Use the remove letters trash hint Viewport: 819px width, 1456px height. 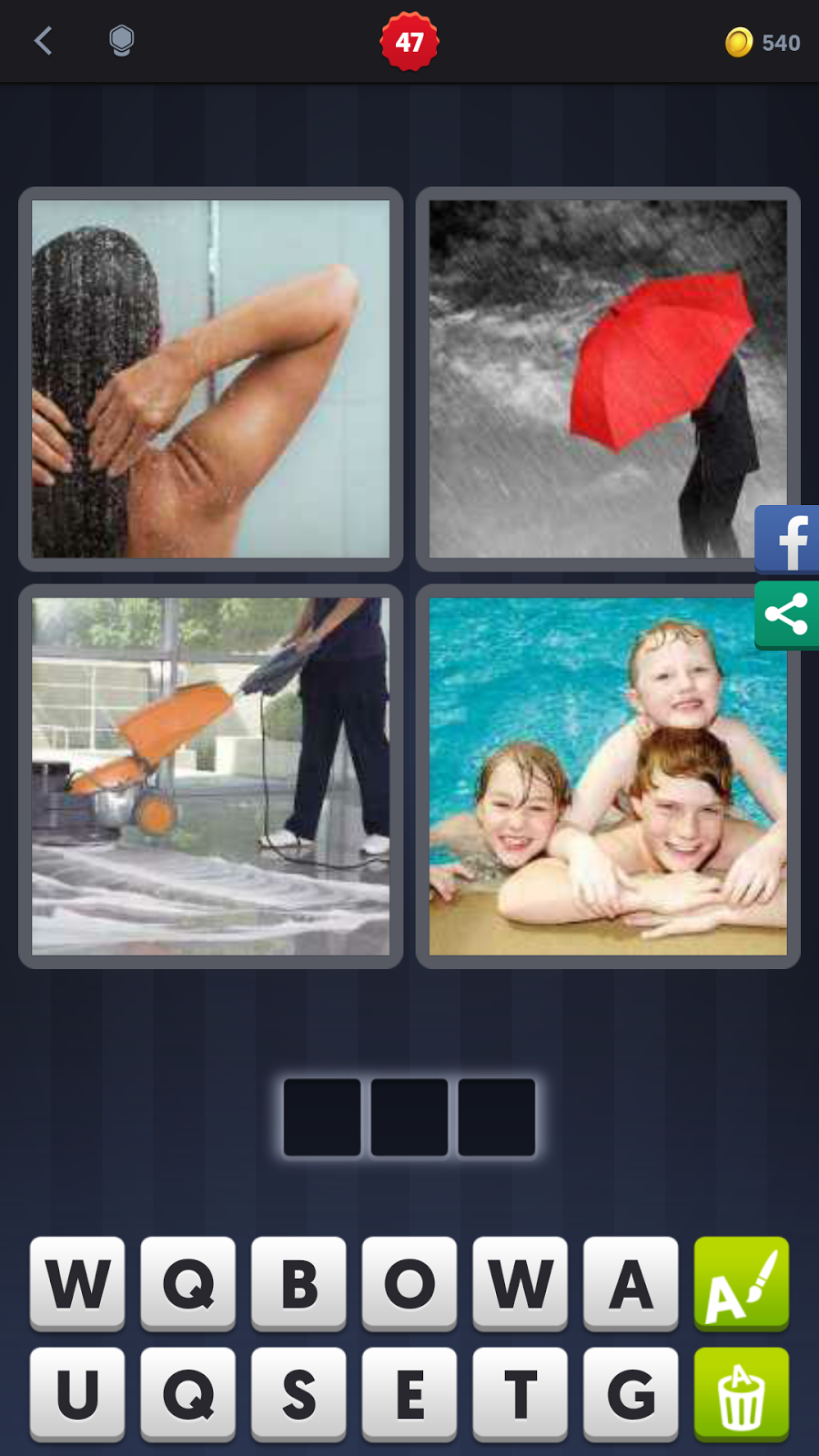[x=741, y=1394]
